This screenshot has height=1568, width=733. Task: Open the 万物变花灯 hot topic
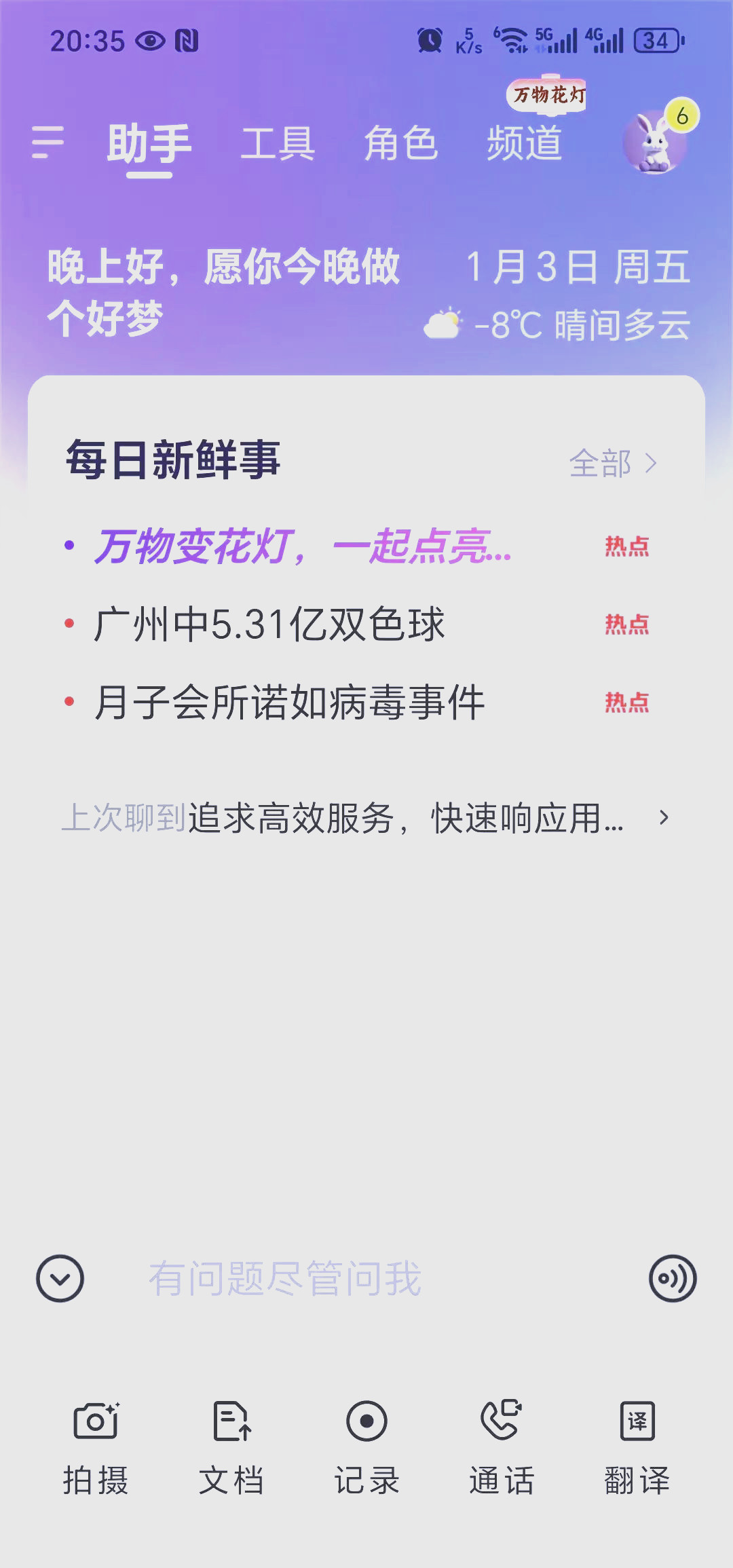(303, 546)
